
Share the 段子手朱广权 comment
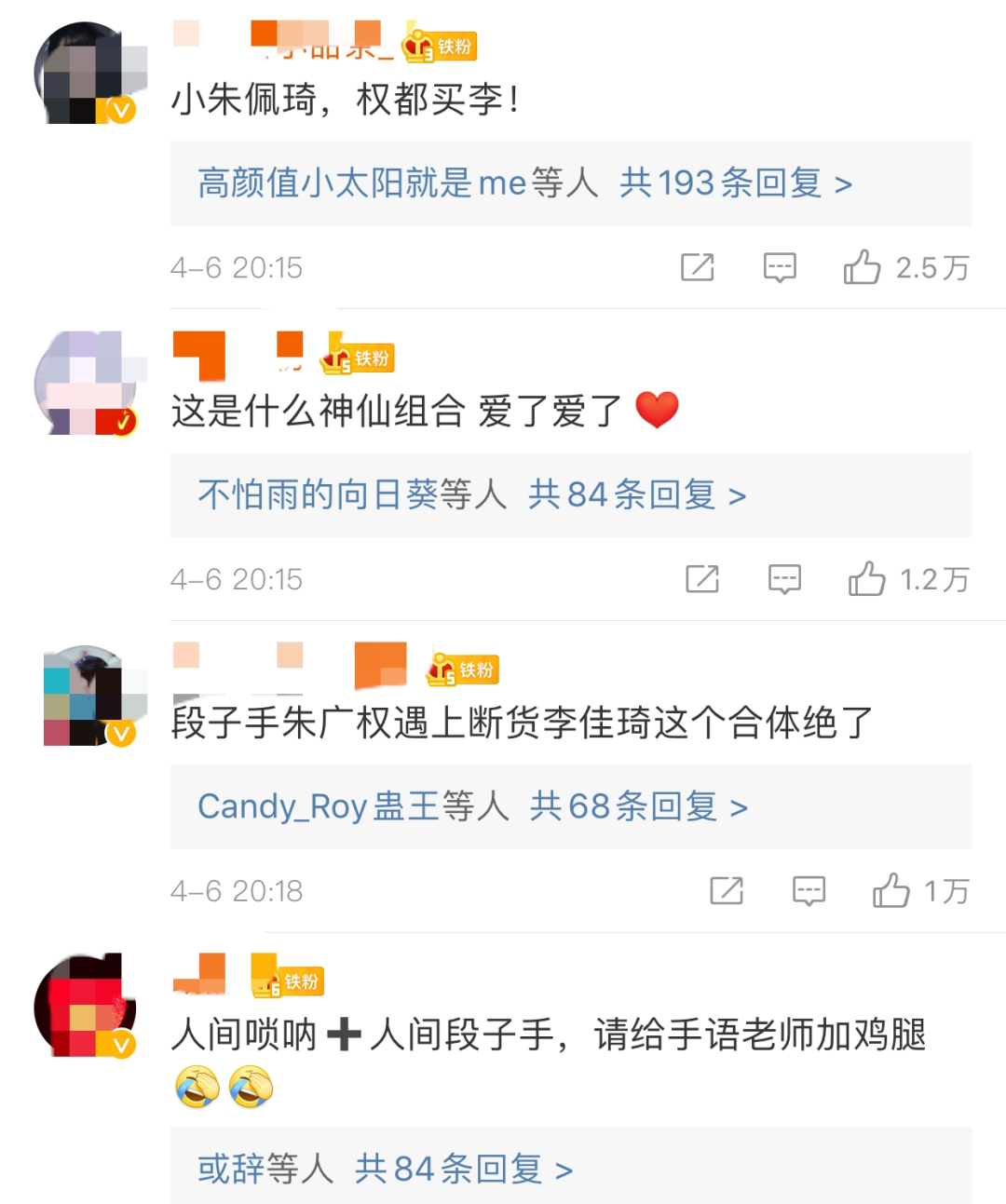pyautogui.click(x=726, y=891)
